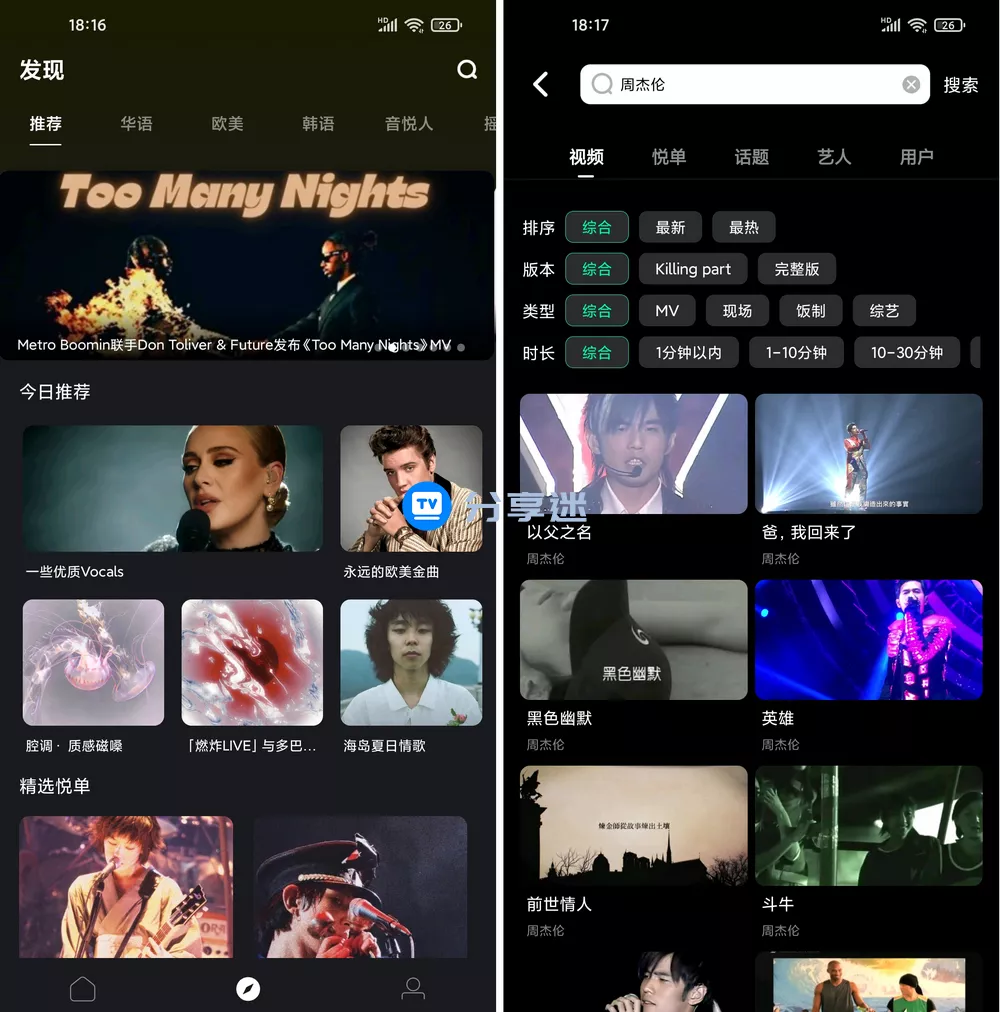This screenshot has height=1012, width=1000.
Task: Select 综合 next to the 时长 filter row
Action: (597, 352)
